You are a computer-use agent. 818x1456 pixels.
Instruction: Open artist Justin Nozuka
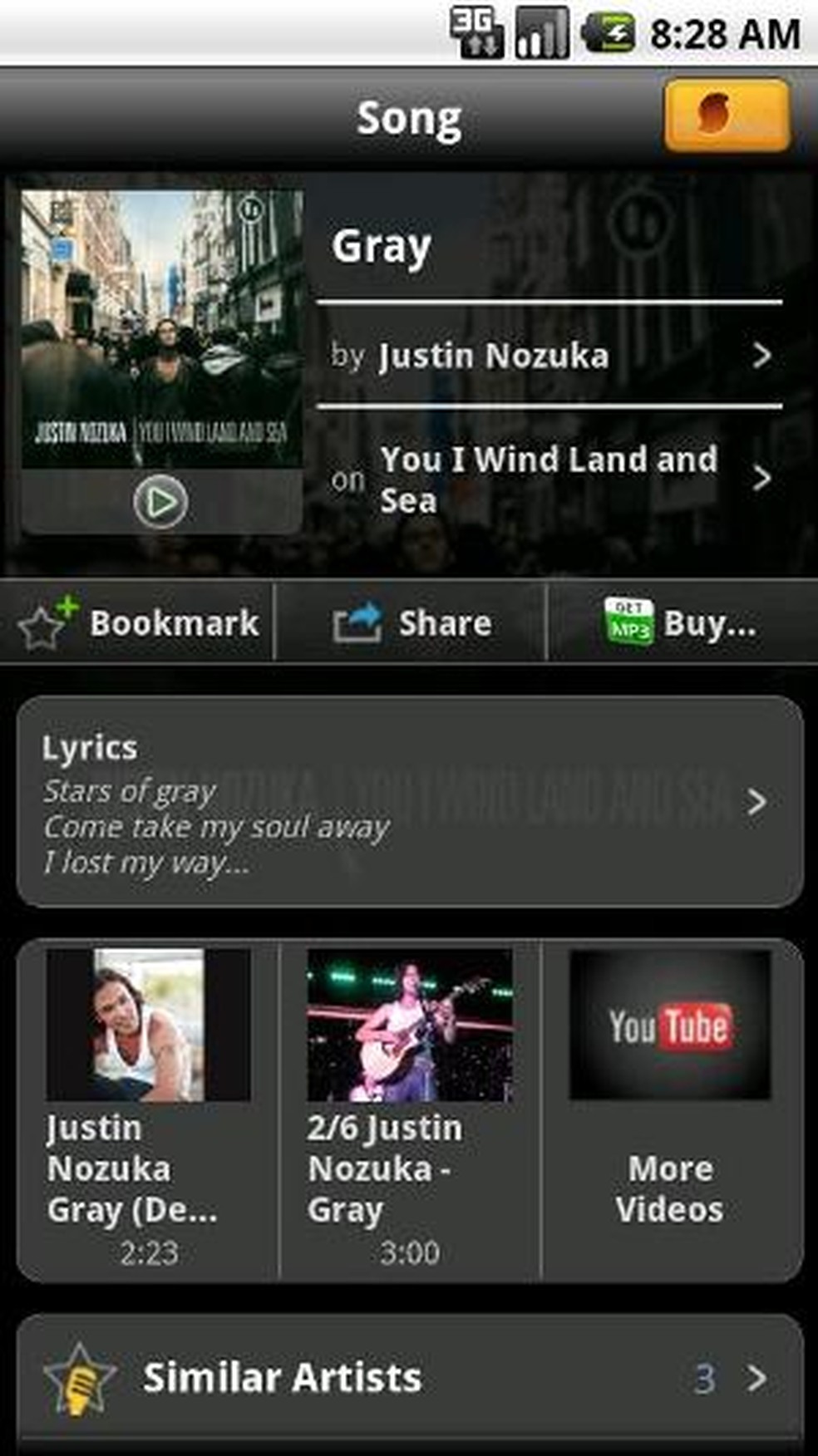(549, 356)
